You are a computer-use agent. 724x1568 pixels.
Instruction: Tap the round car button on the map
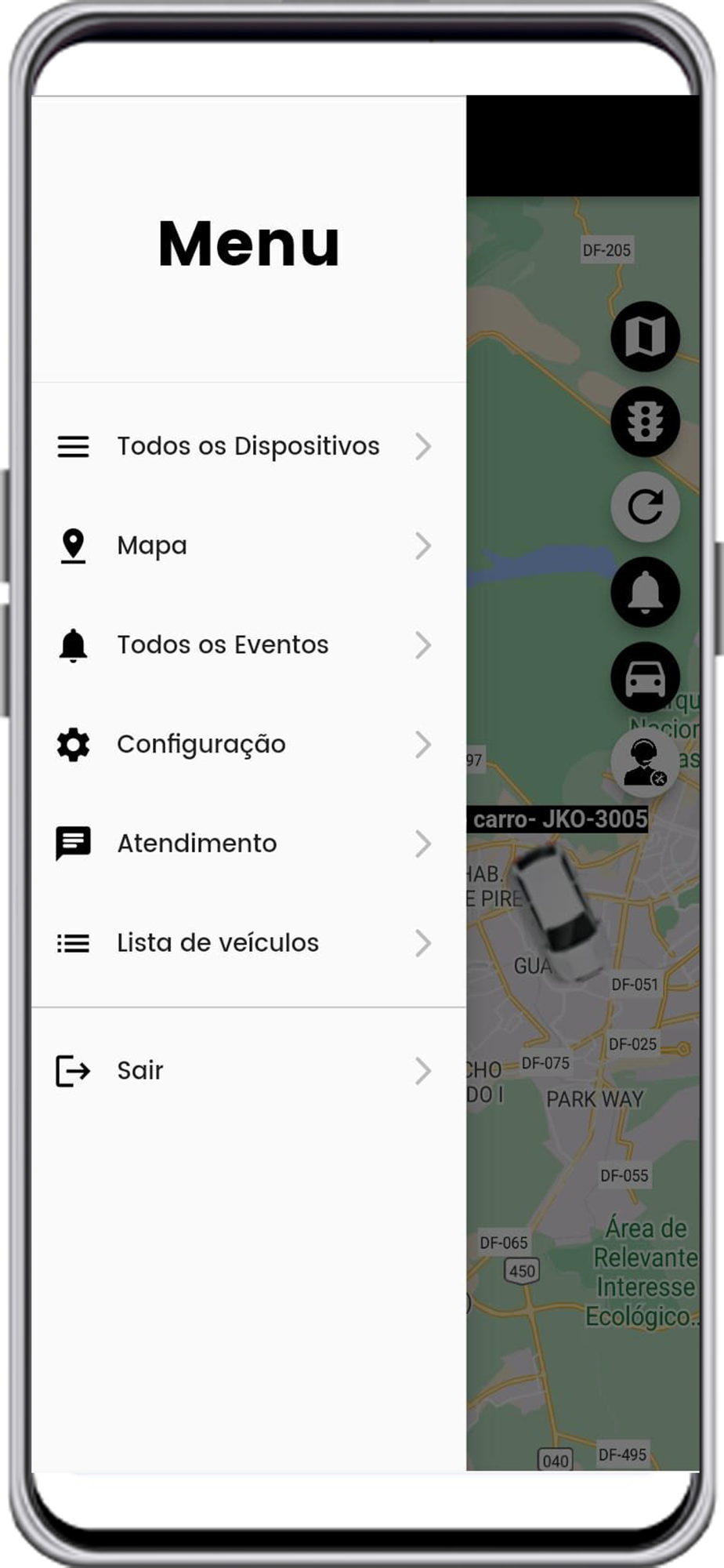tap(645, 677)
